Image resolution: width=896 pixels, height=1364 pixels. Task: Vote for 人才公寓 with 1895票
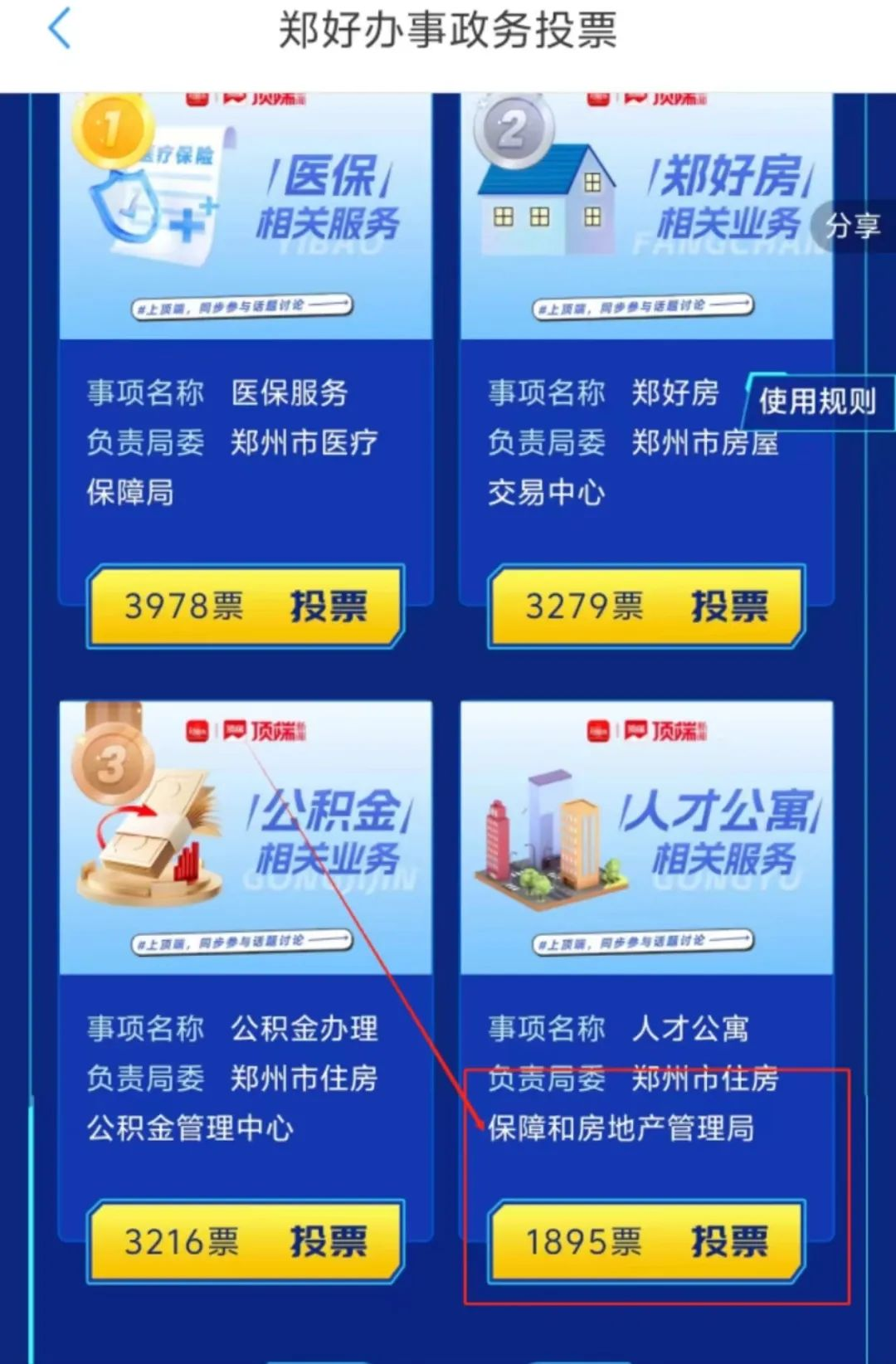(646, 1241)
